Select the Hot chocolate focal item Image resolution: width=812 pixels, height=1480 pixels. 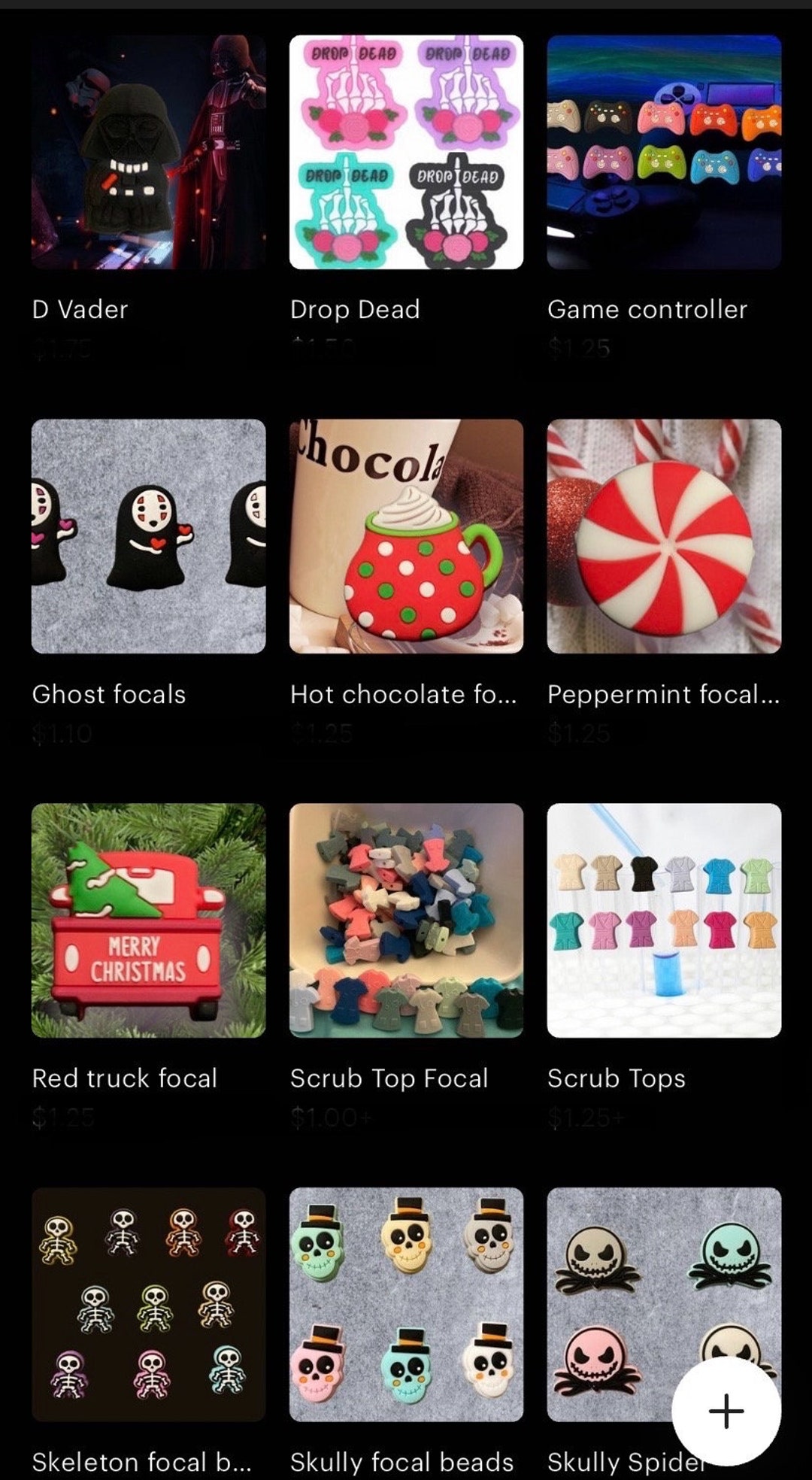coord(406,536)
